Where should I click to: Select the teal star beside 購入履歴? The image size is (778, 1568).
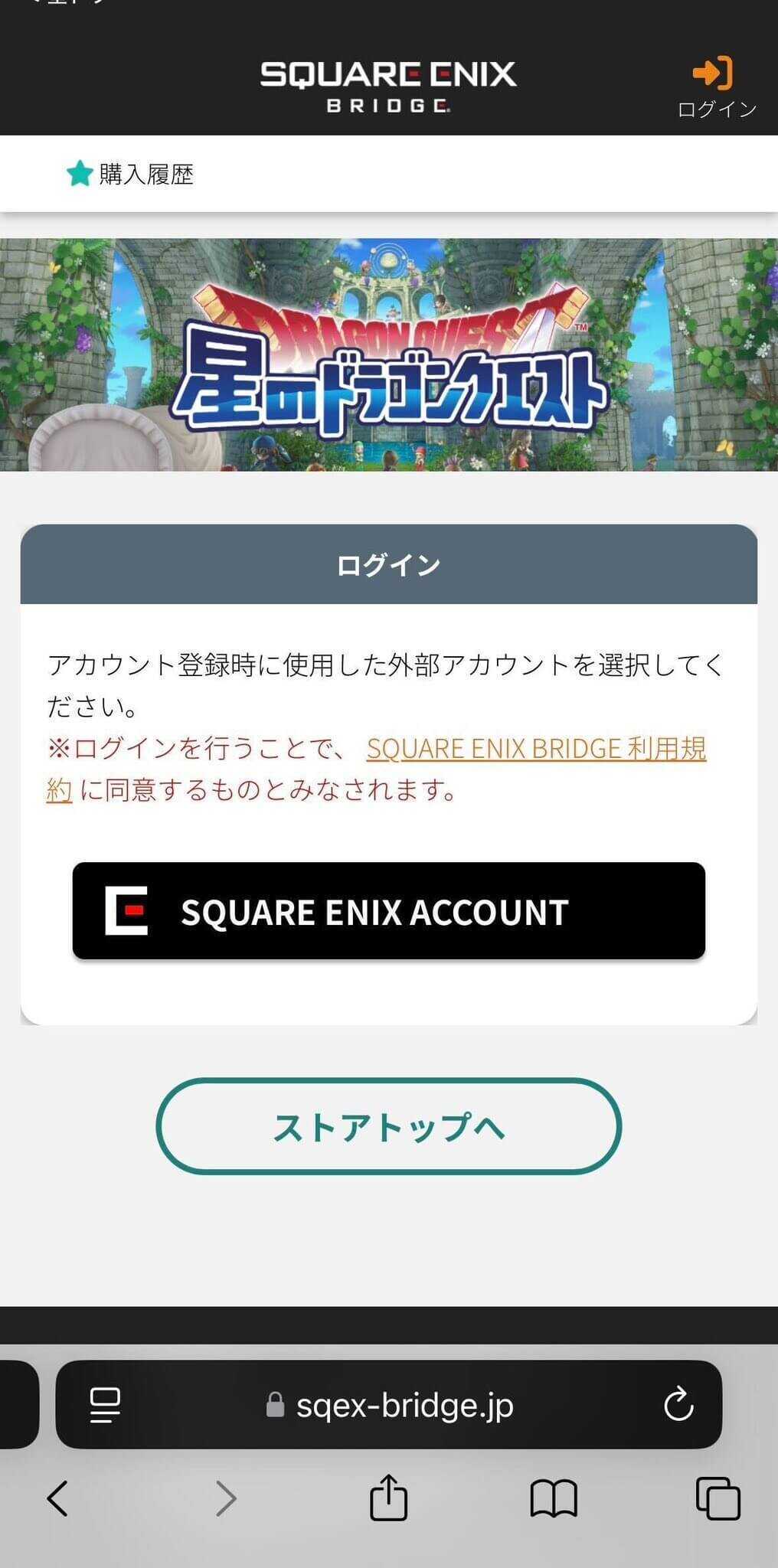80,173
